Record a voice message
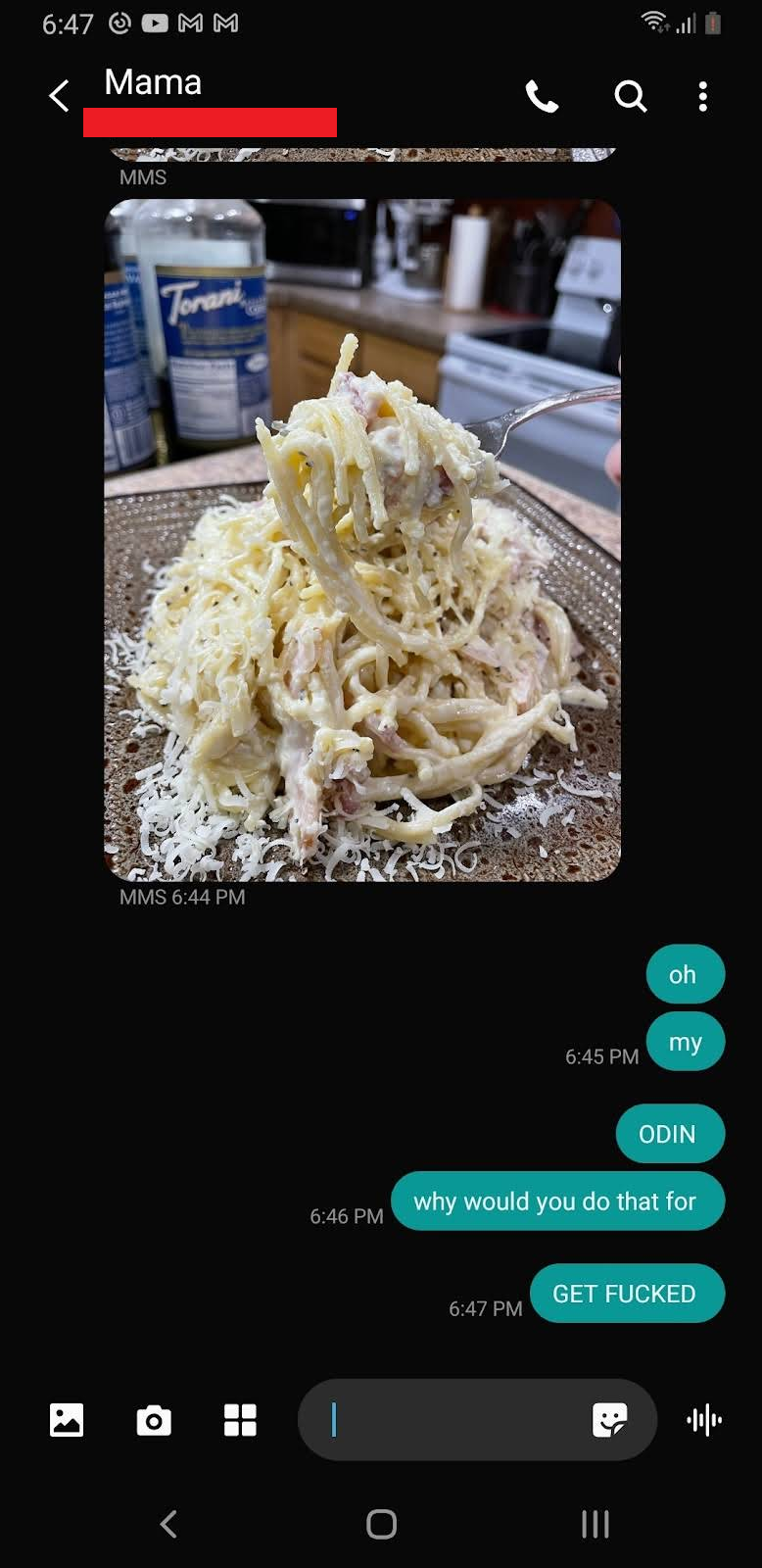The height and width of the screenshot is (1568, 762). [x=704, y=1419]
